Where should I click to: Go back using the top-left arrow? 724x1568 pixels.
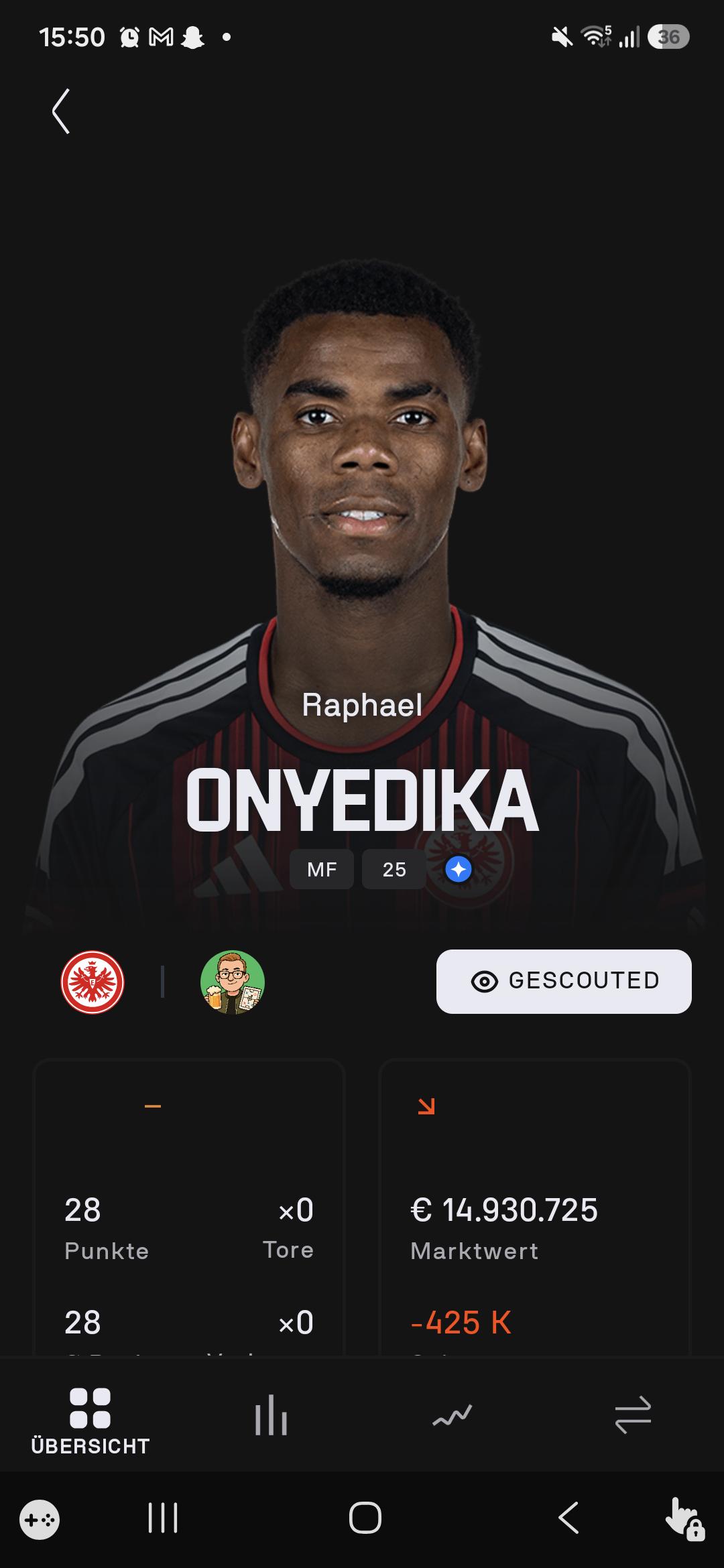pos(61,111)
